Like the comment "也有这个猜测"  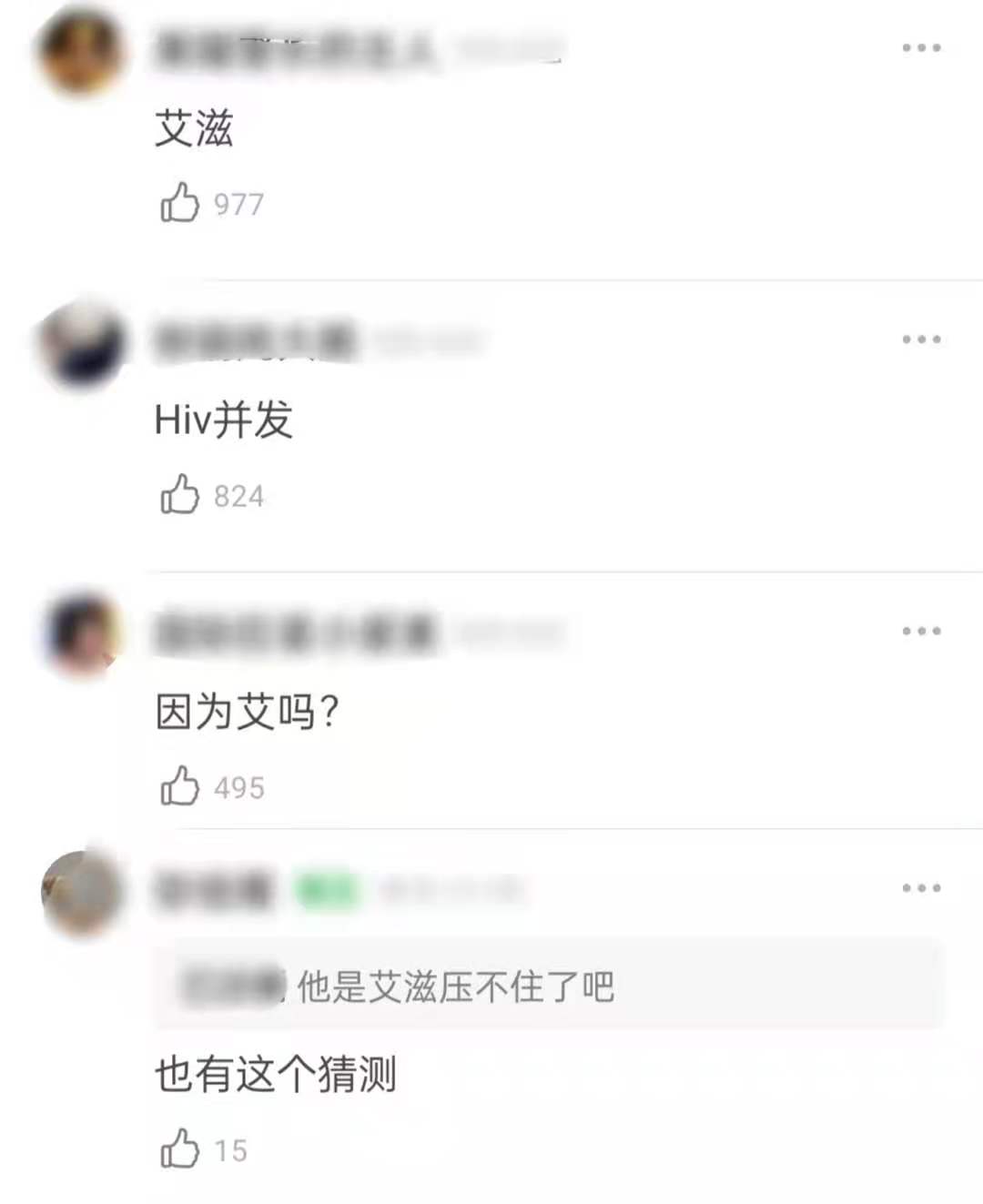click(x=181, y=1149)
